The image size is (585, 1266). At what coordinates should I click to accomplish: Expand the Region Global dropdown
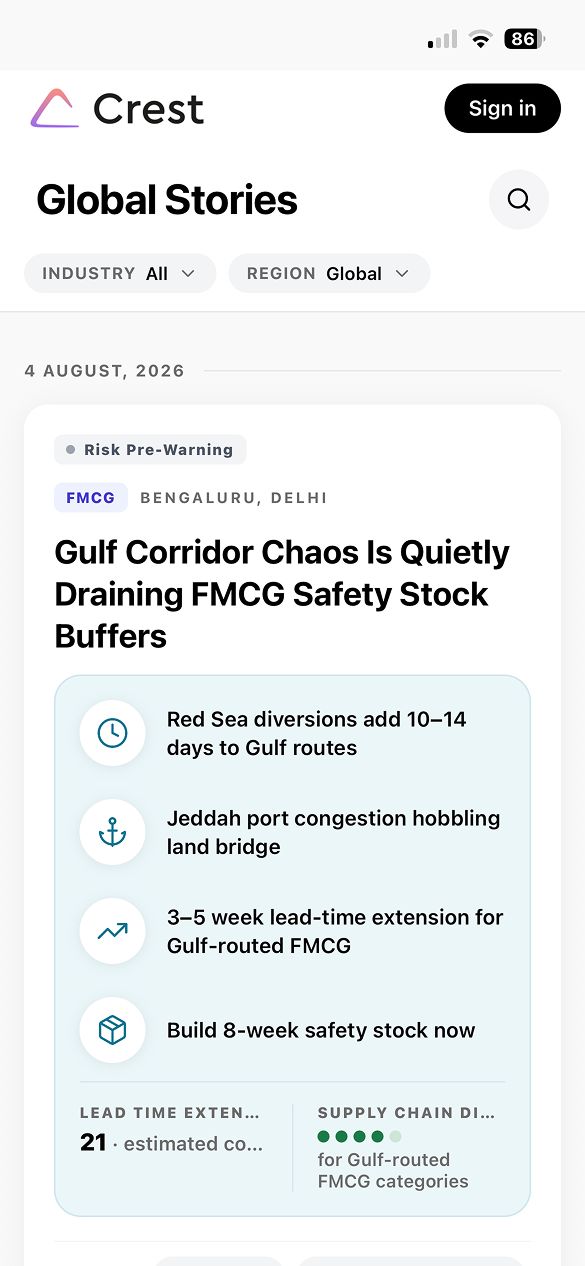(329, 273)
